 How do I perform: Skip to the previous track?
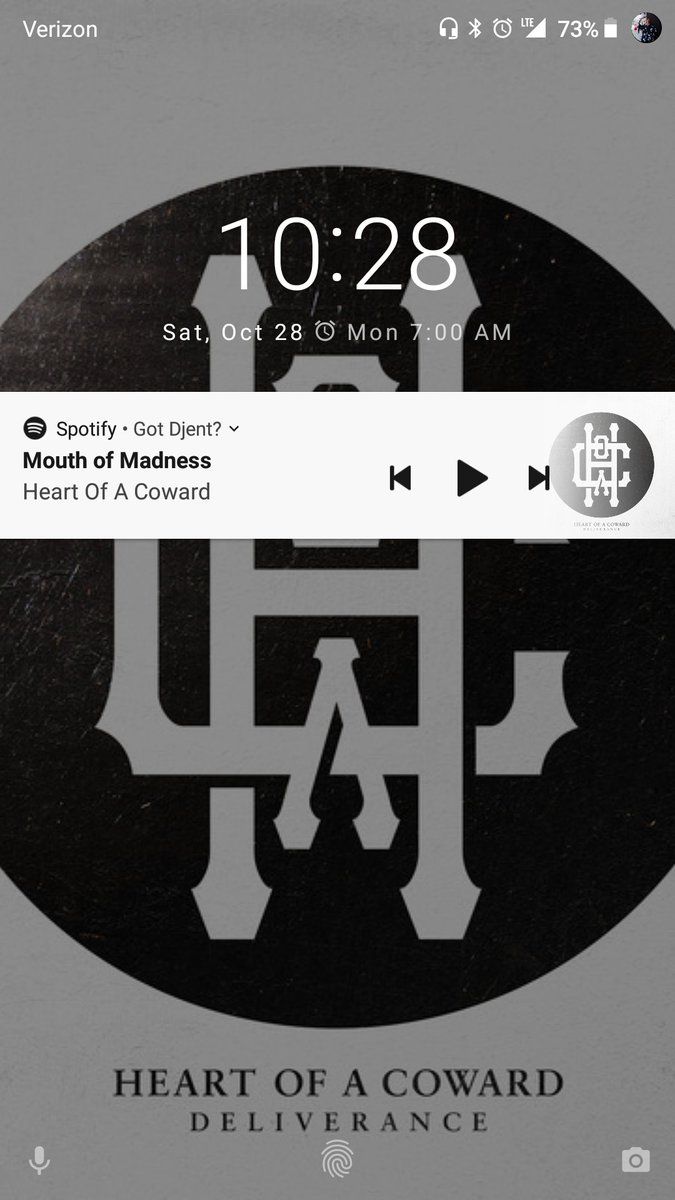click(400, 478)
